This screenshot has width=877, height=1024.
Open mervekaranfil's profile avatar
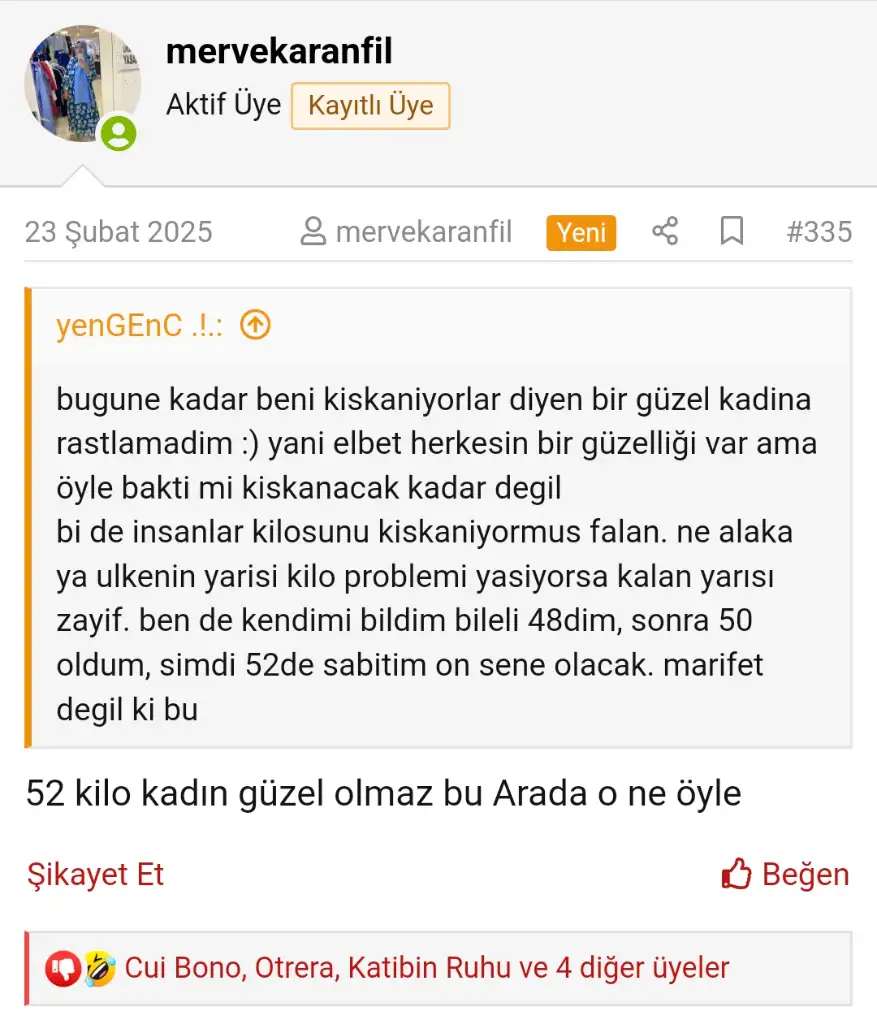[x=82, y=84]
